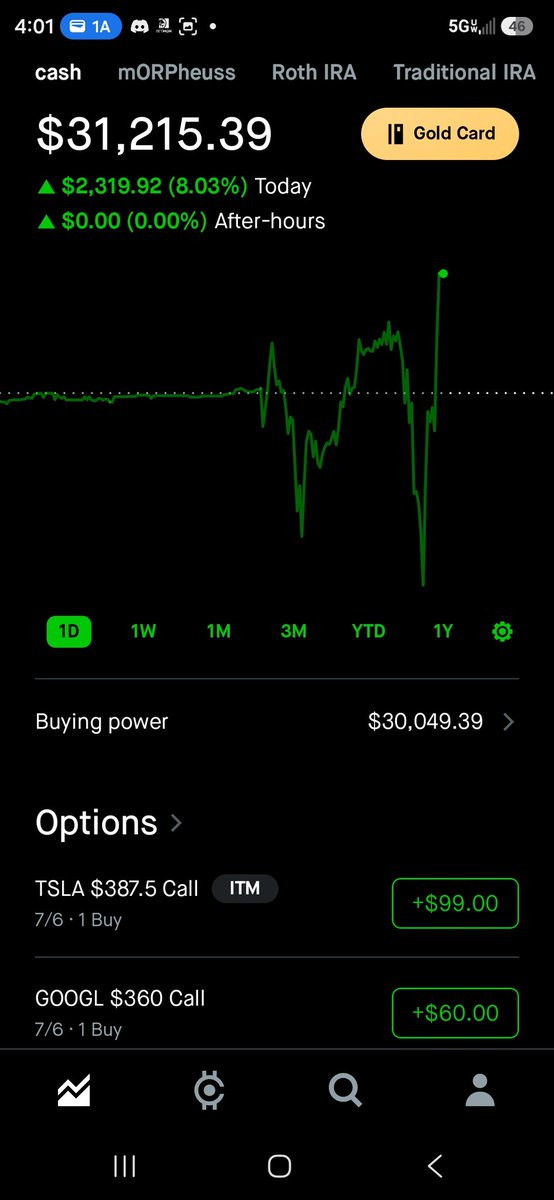Viewport: 554px width, 1200px height.
Task: Open the Gold Card button
Action: point(440,134)
